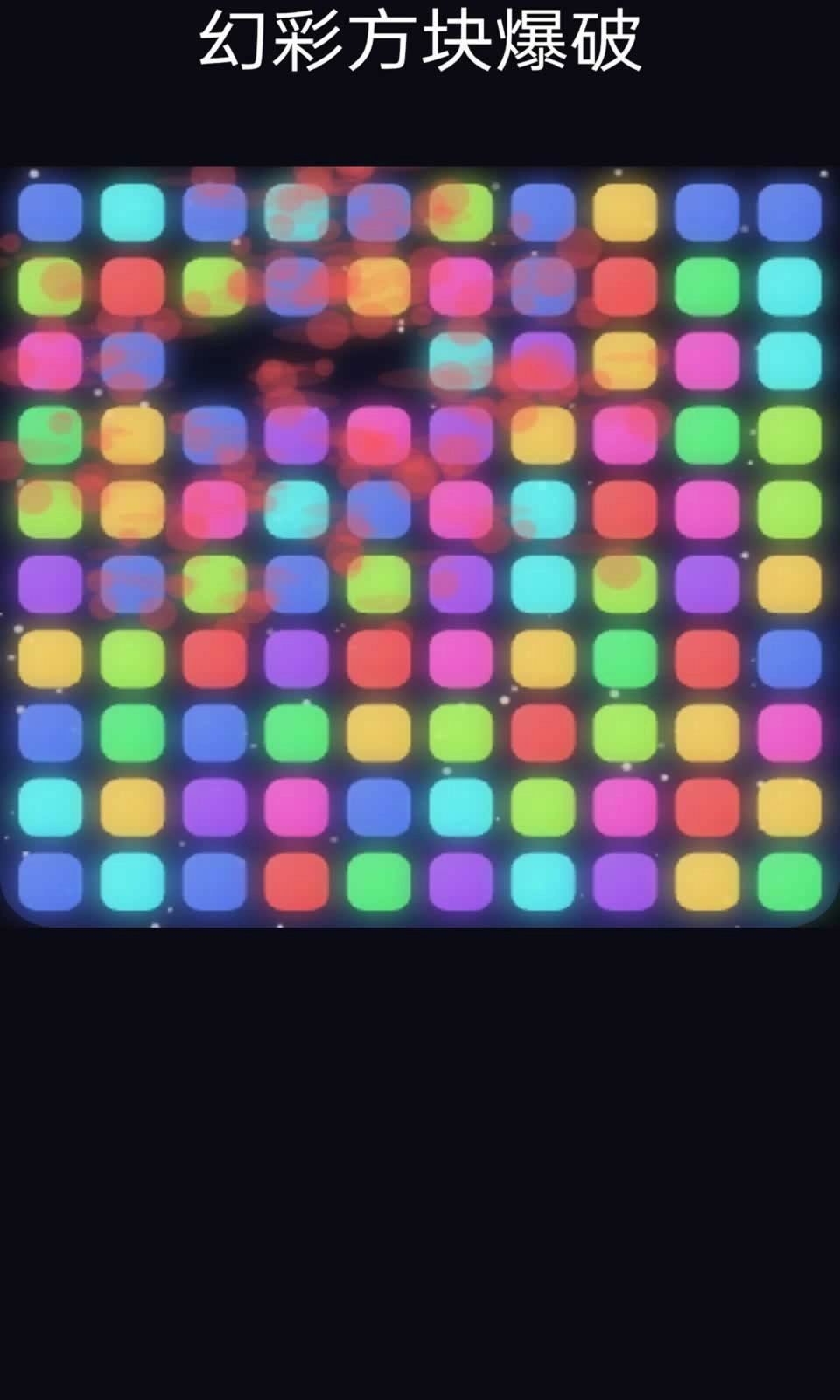Select the pink block in the second row

pos(460,287)
